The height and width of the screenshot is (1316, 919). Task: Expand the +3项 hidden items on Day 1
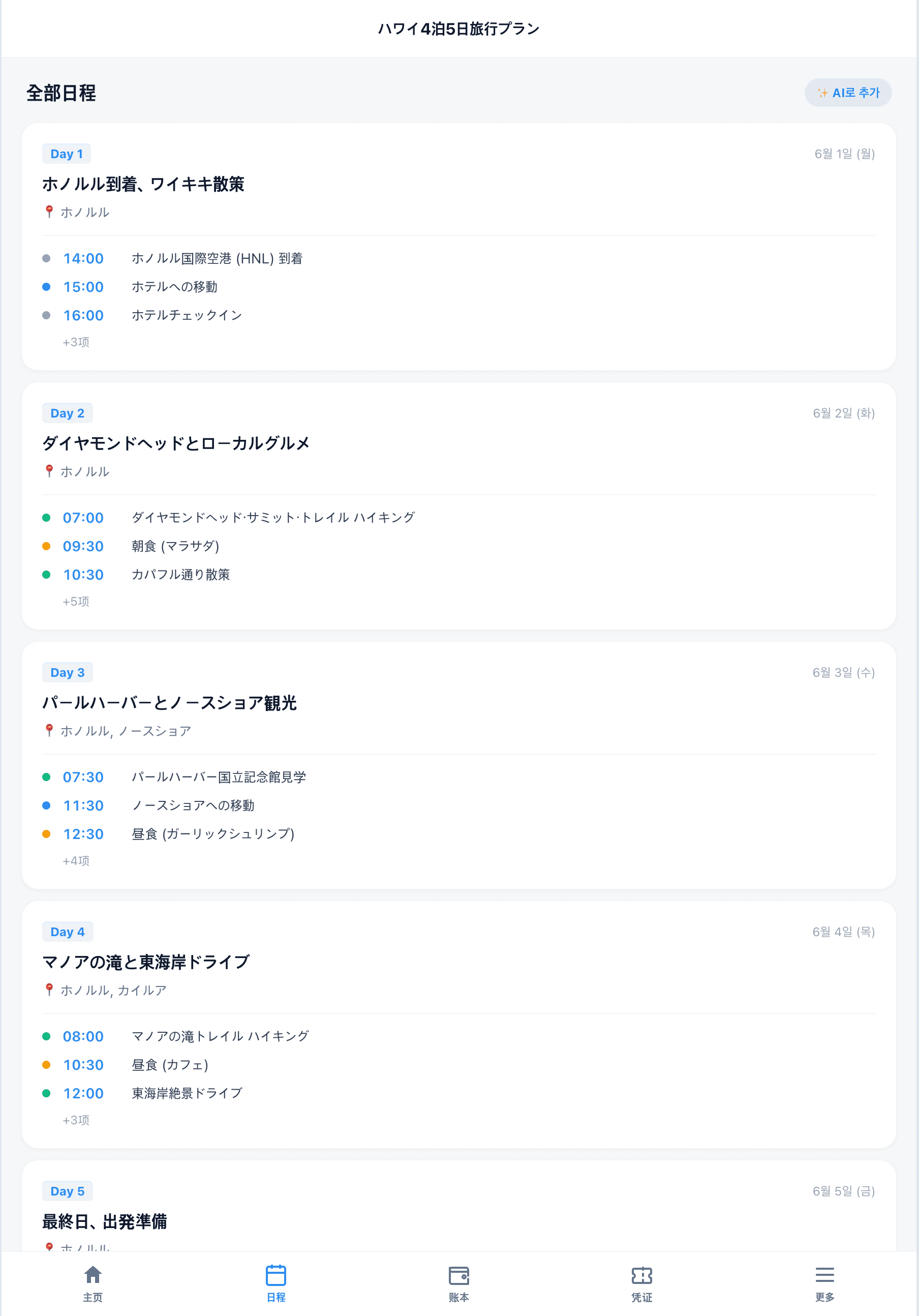click(x=76, y=342)
